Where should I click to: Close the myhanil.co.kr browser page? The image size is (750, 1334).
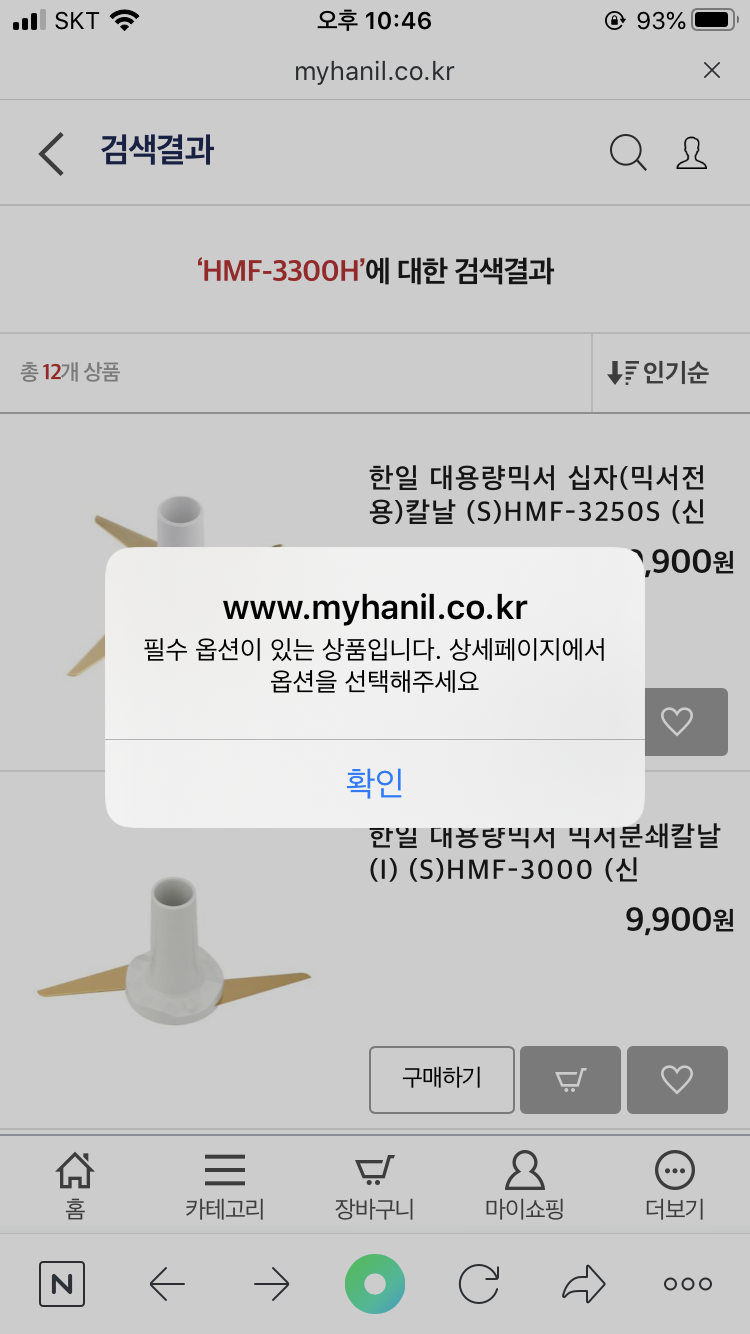click(x=712, y=70)
